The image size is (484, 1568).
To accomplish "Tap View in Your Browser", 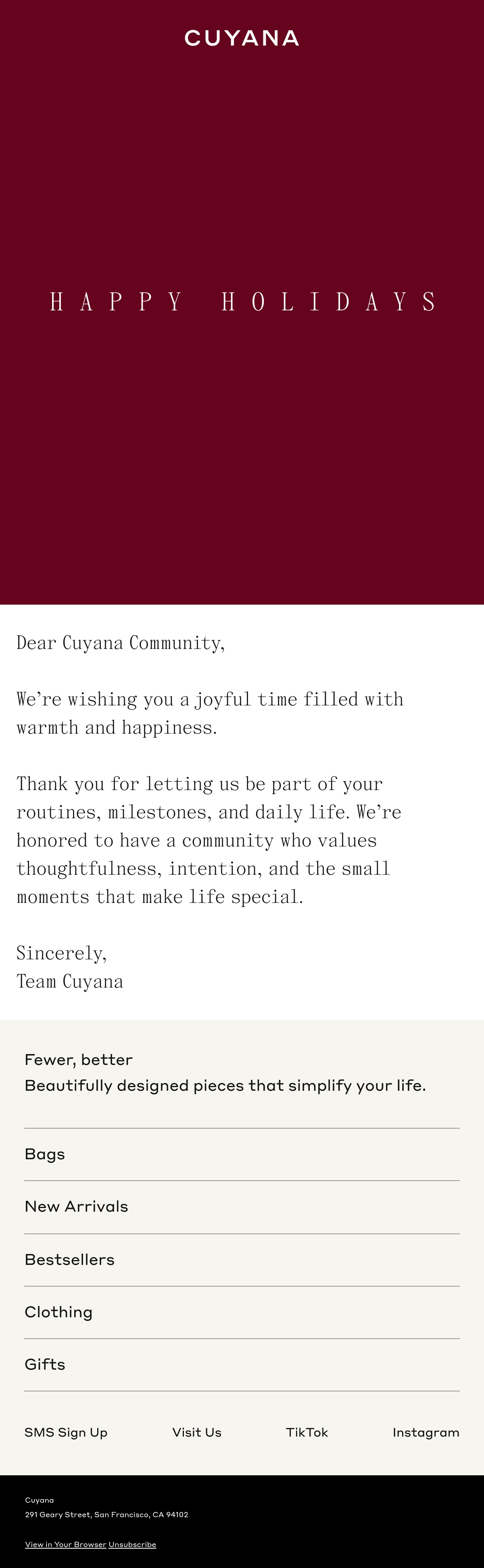I will click(x=66, y=1544).
